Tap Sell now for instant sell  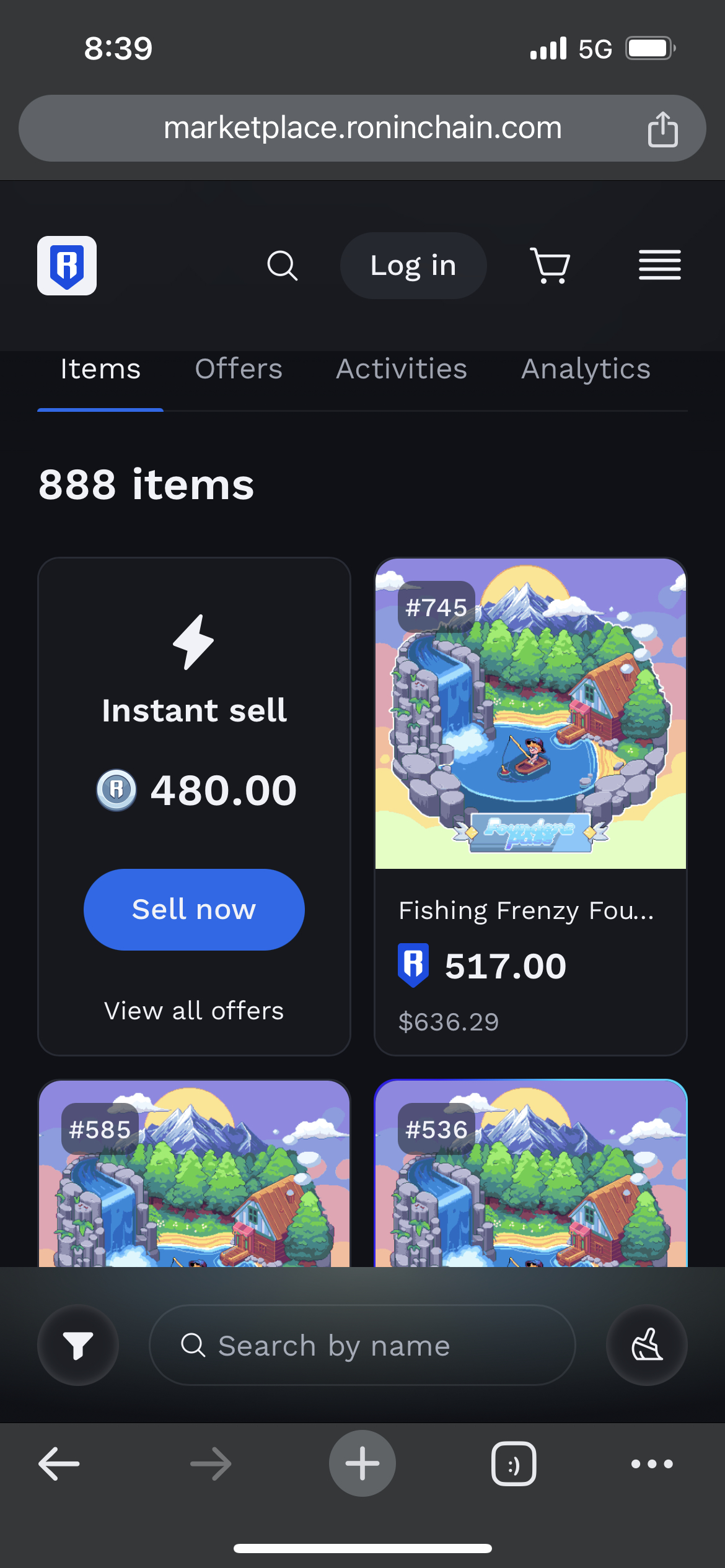tap(194, 909)
